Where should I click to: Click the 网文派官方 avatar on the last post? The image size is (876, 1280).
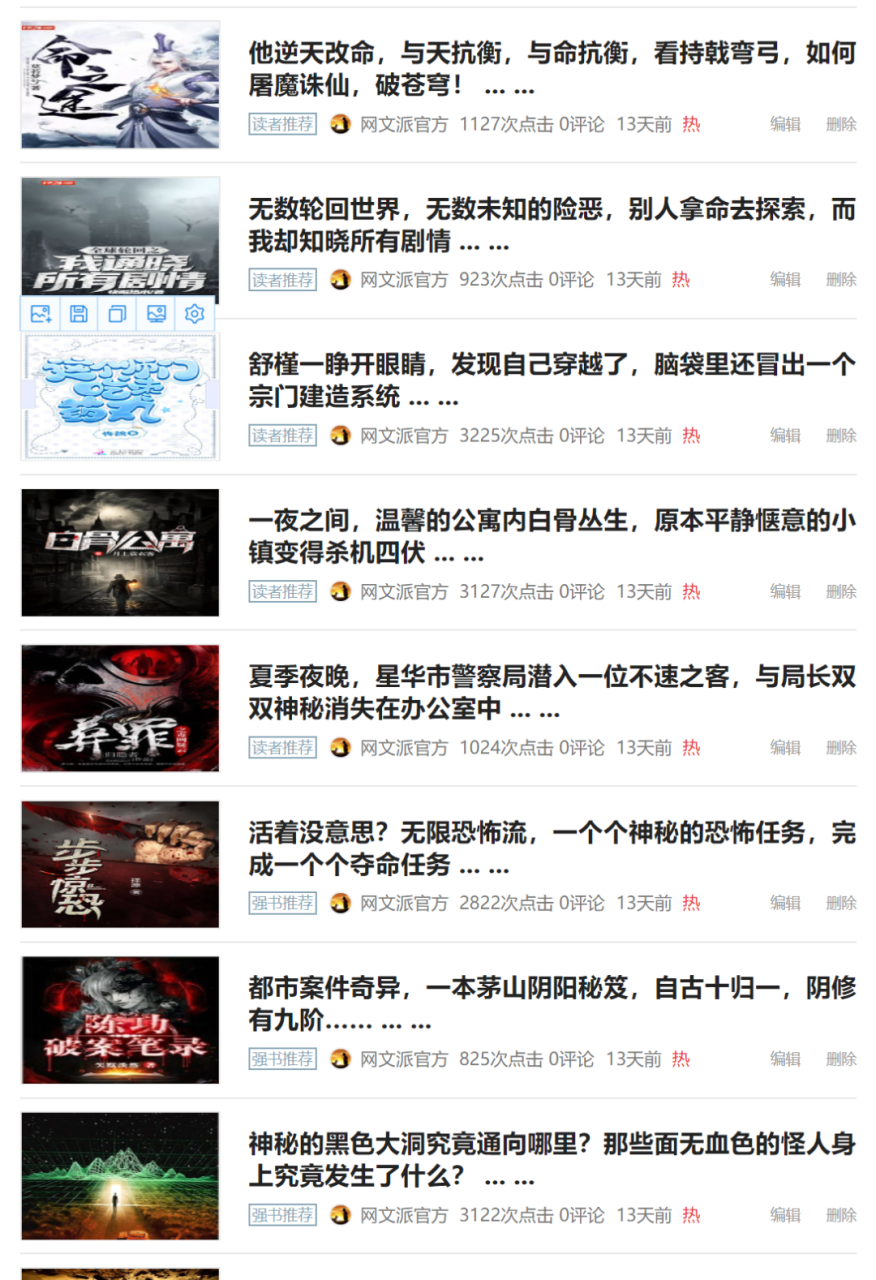pyautogui.click(x=340, y=1216)
